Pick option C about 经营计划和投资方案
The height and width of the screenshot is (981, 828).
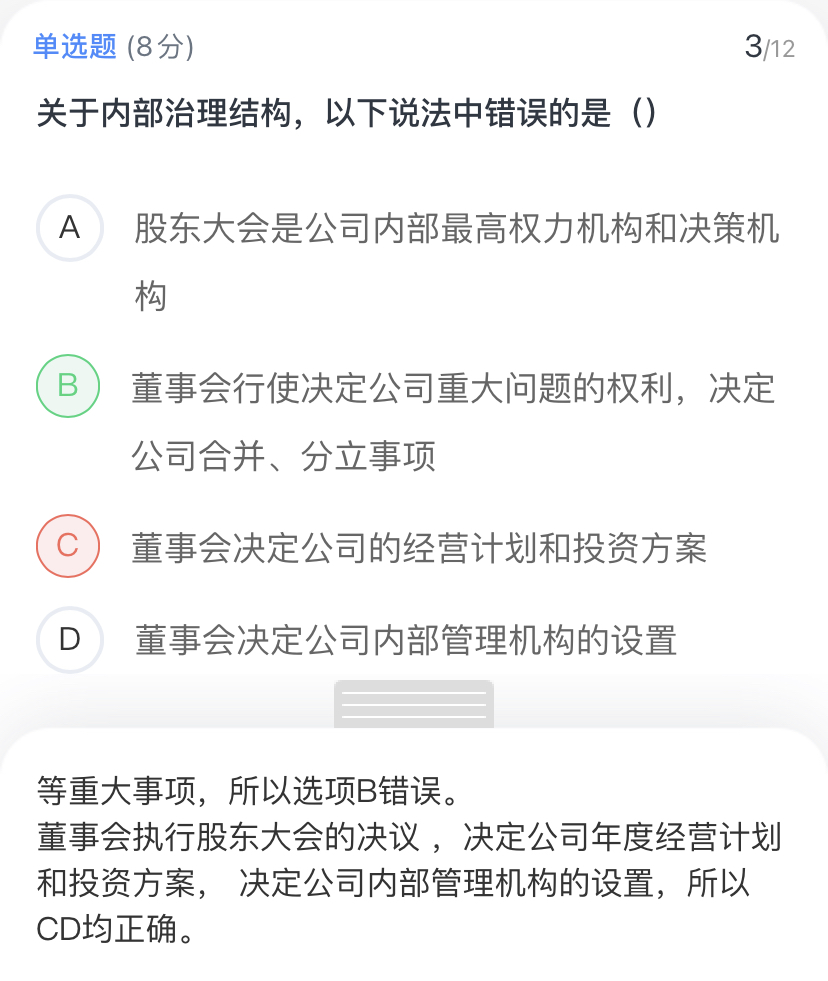68,547
